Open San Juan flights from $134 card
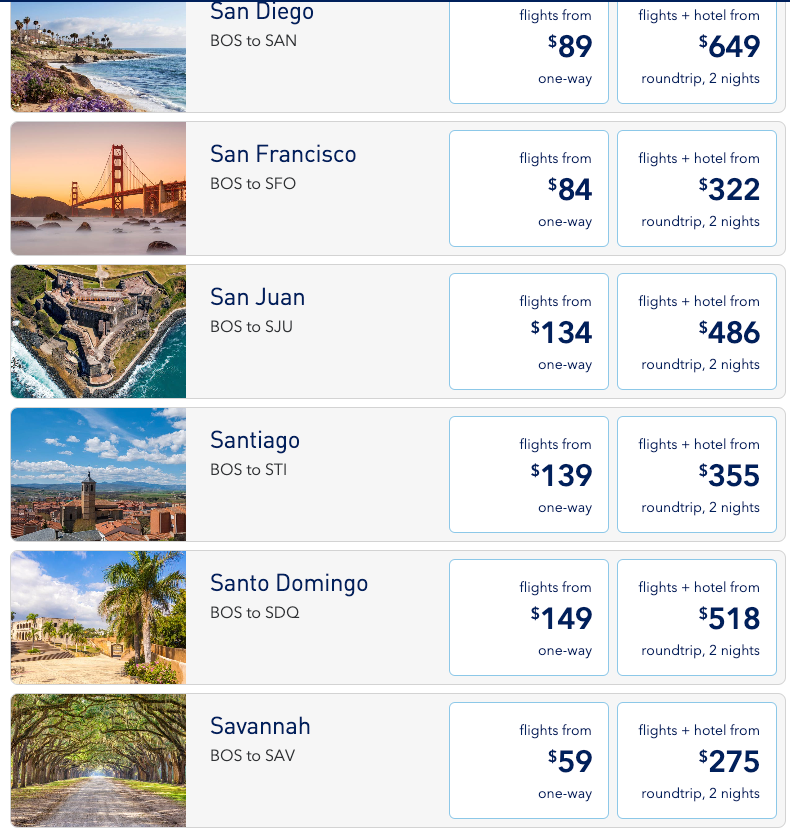 point(528,331)
